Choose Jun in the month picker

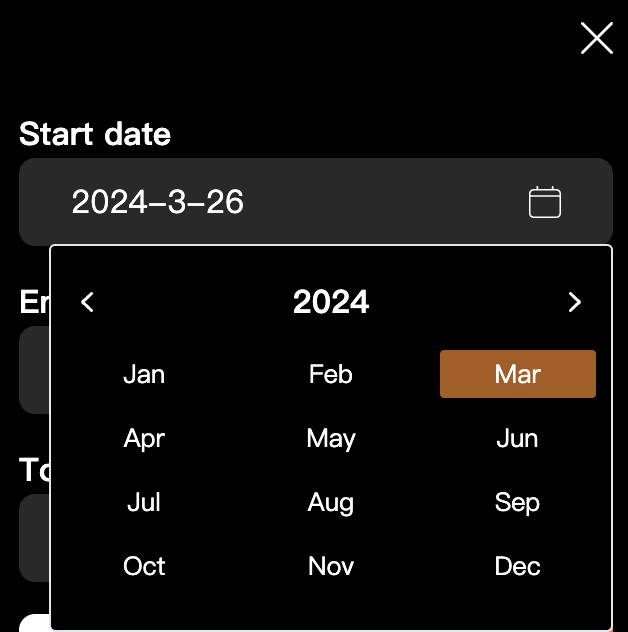518,438
